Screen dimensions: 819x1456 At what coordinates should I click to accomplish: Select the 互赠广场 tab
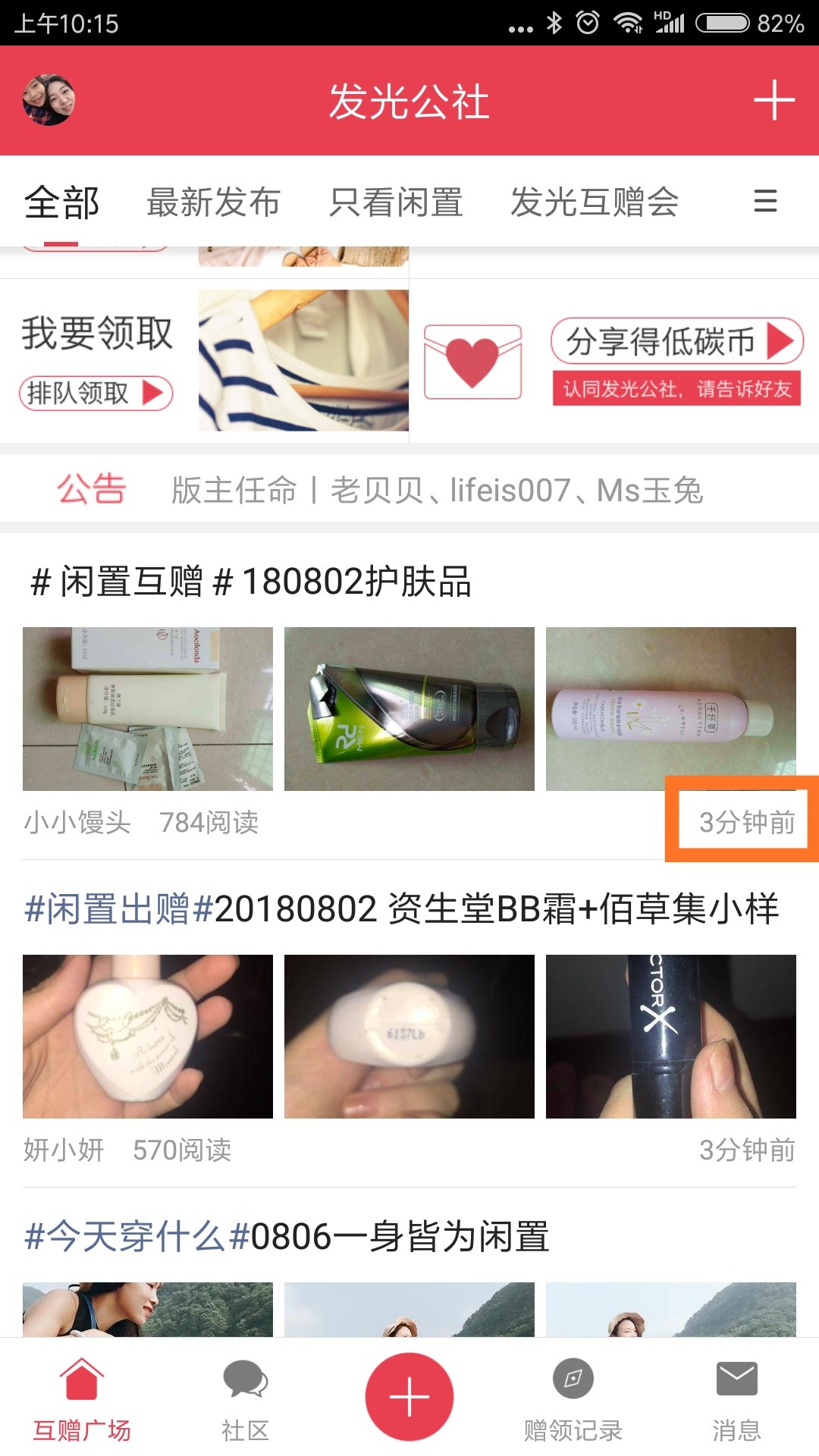coord(82,1400)
